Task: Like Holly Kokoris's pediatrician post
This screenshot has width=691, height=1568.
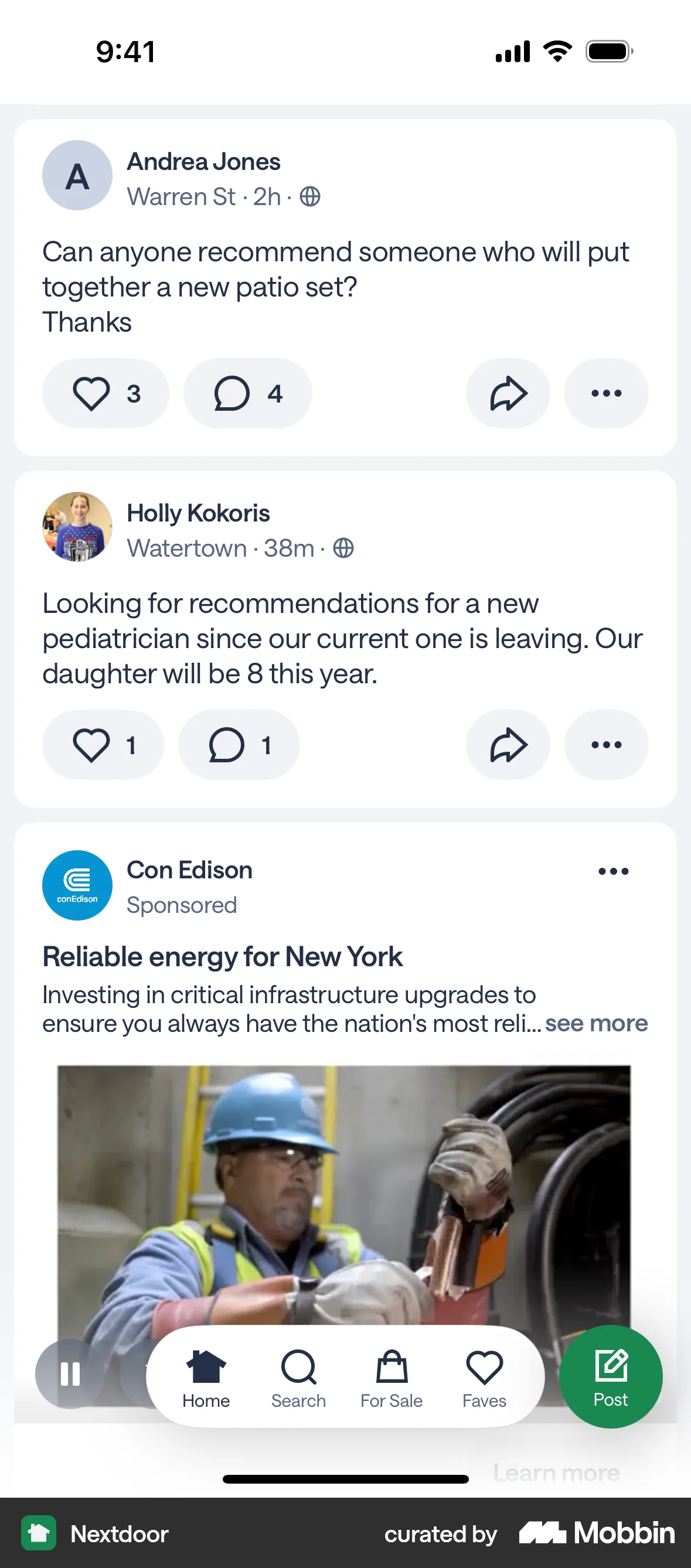Action: tap(103, 744)
